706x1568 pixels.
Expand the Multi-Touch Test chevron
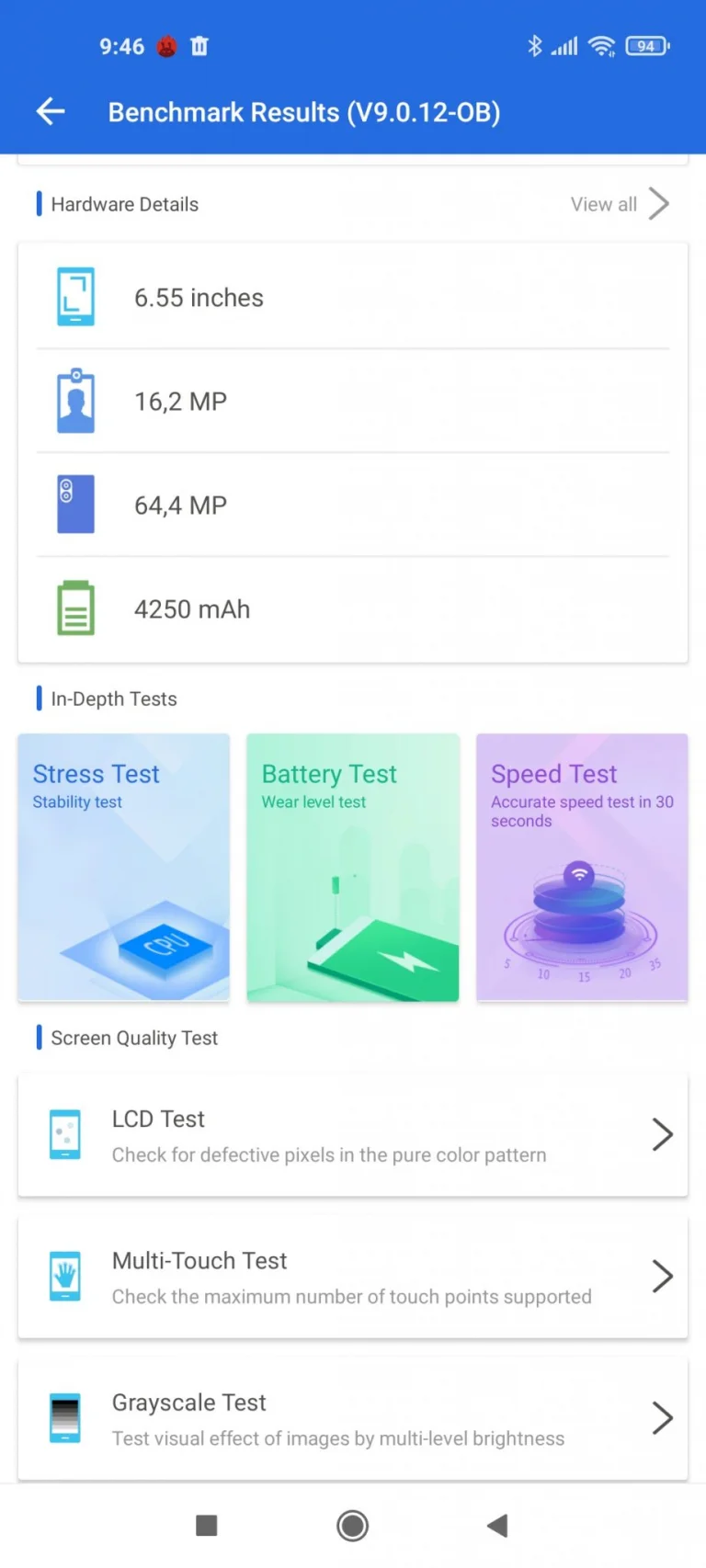point(663,1276)
